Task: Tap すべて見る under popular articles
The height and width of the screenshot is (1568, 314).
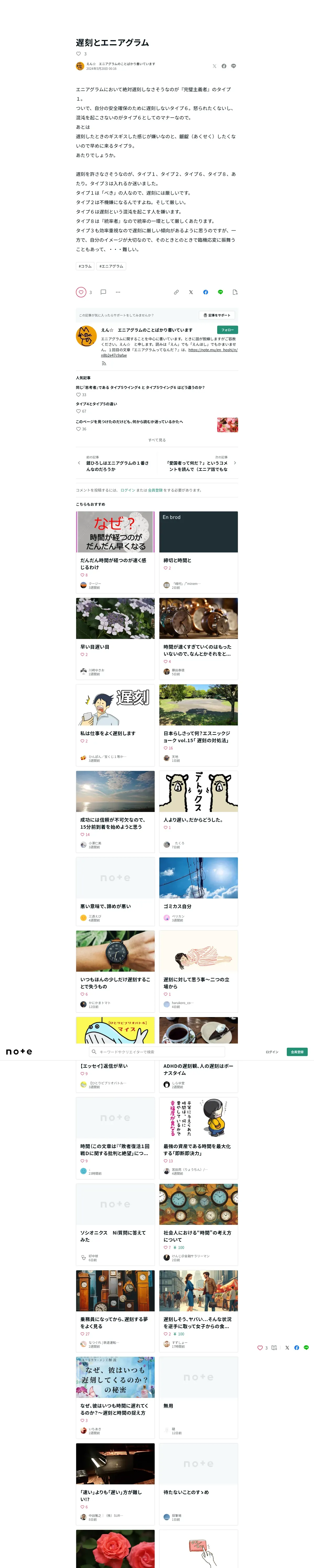Action: pyautogui.click(x=157, y=440)
